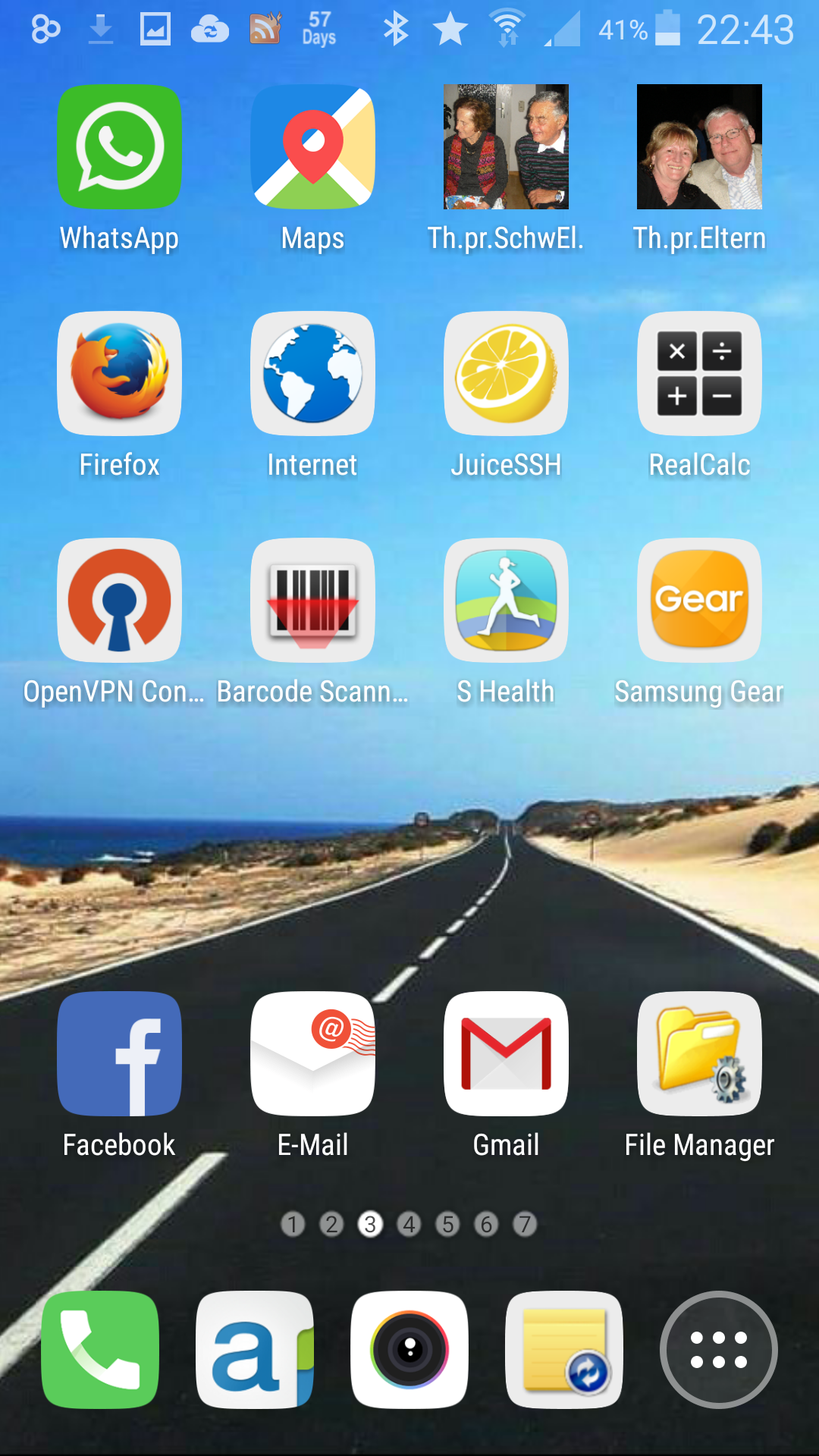The width and height of the screenshot is (819, 1456).
Task: Launch the camera from the dock
Action: point(409,1350)
